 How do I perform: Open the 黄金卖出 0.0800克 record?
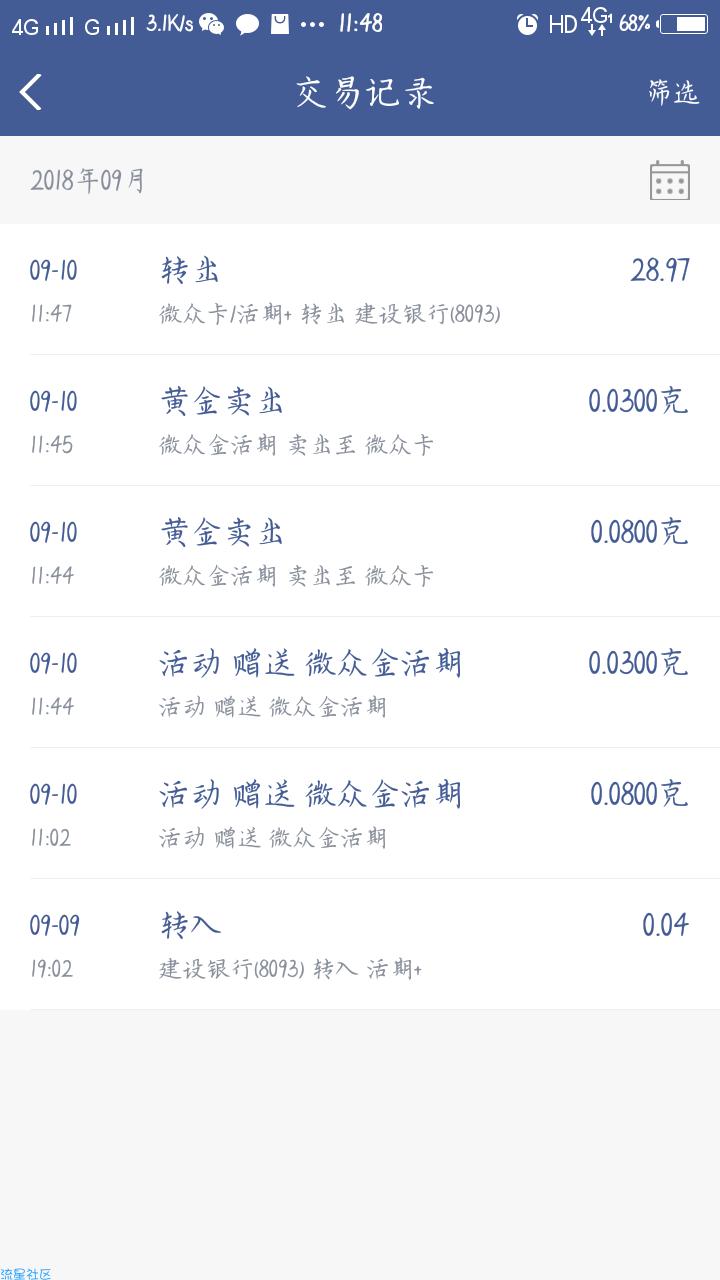tap(360, 552)
